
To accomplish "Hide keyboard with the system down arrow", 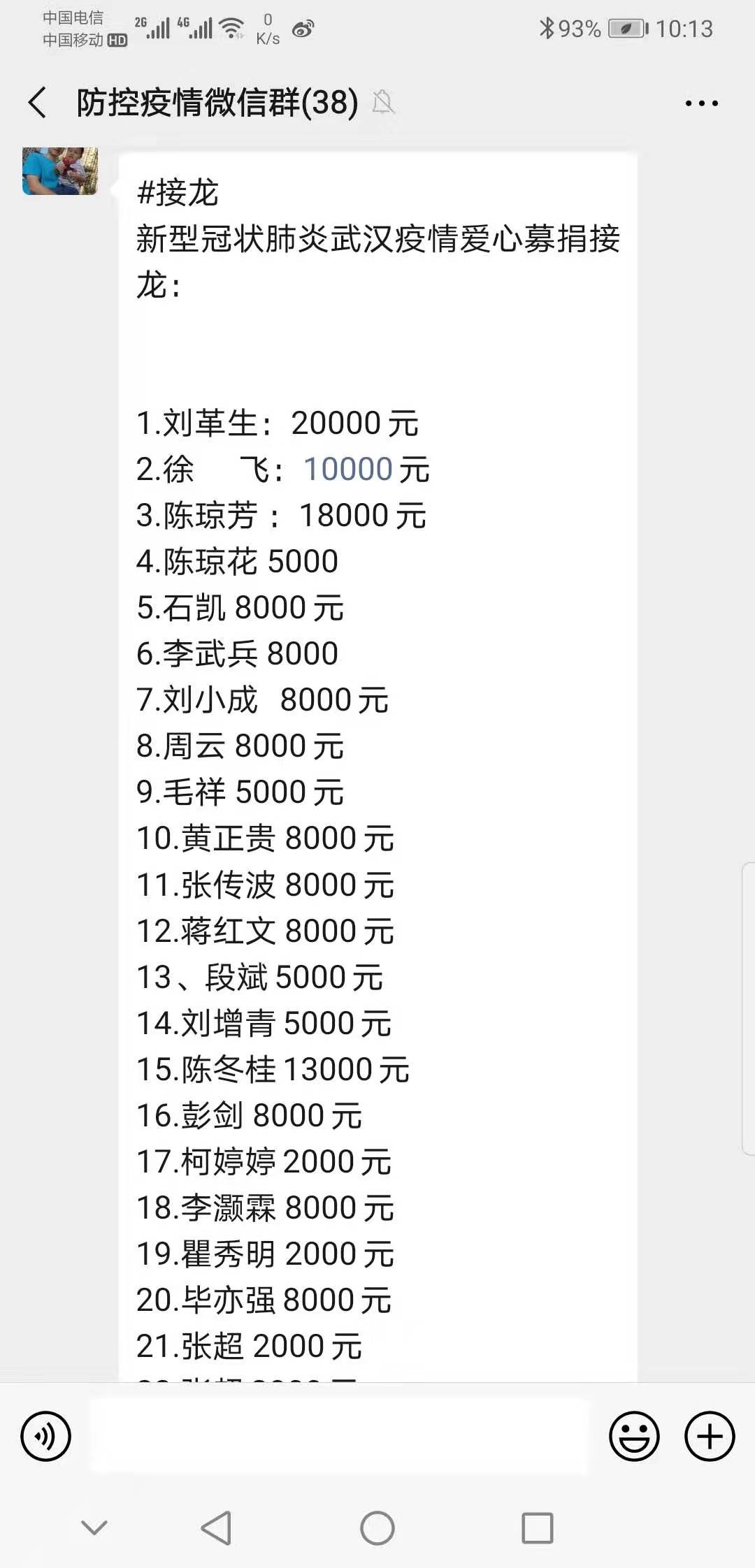I will pos(94,1527).
